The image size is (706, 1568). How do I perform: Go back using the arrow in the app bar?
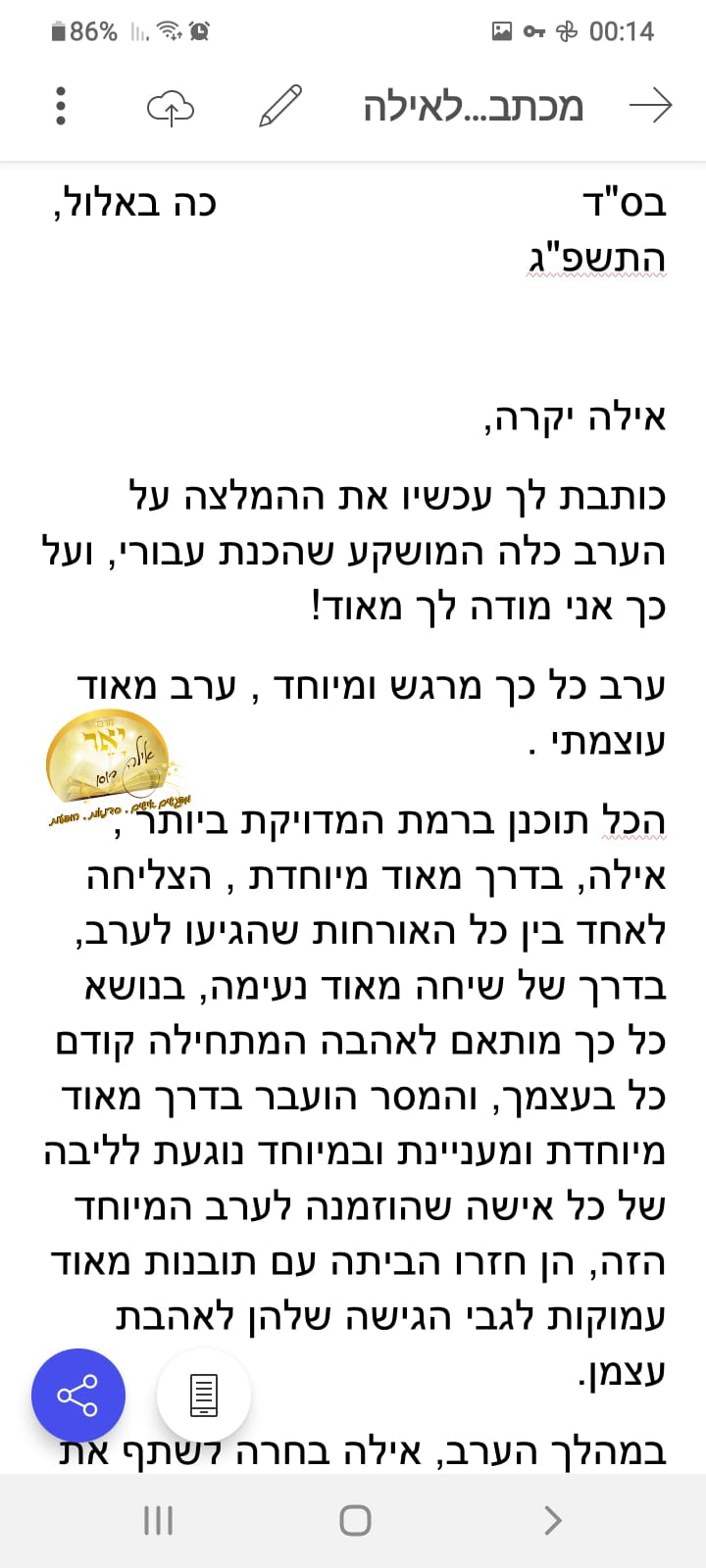(650, 105)
